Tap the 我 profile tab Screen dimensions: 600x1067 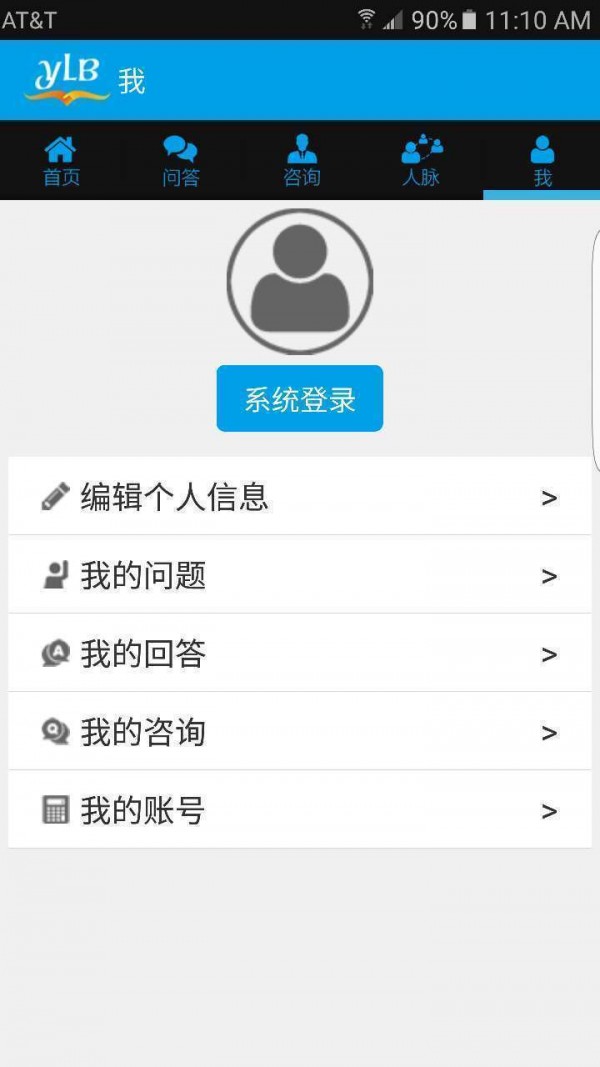[542, 161]
